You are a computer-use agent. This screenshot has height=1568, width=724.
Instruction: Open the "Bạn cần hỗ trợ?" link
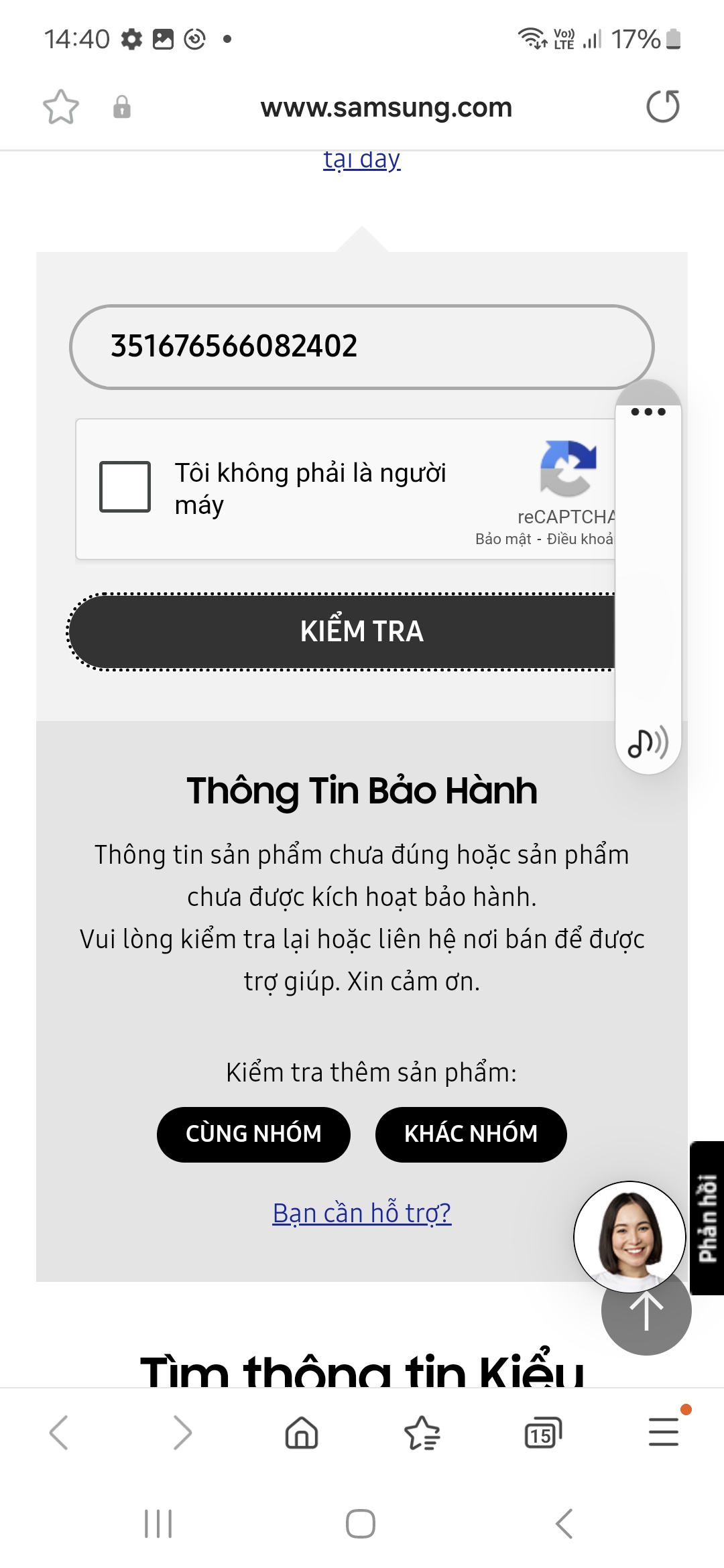pyautogui.click(x=362, y=1213)
